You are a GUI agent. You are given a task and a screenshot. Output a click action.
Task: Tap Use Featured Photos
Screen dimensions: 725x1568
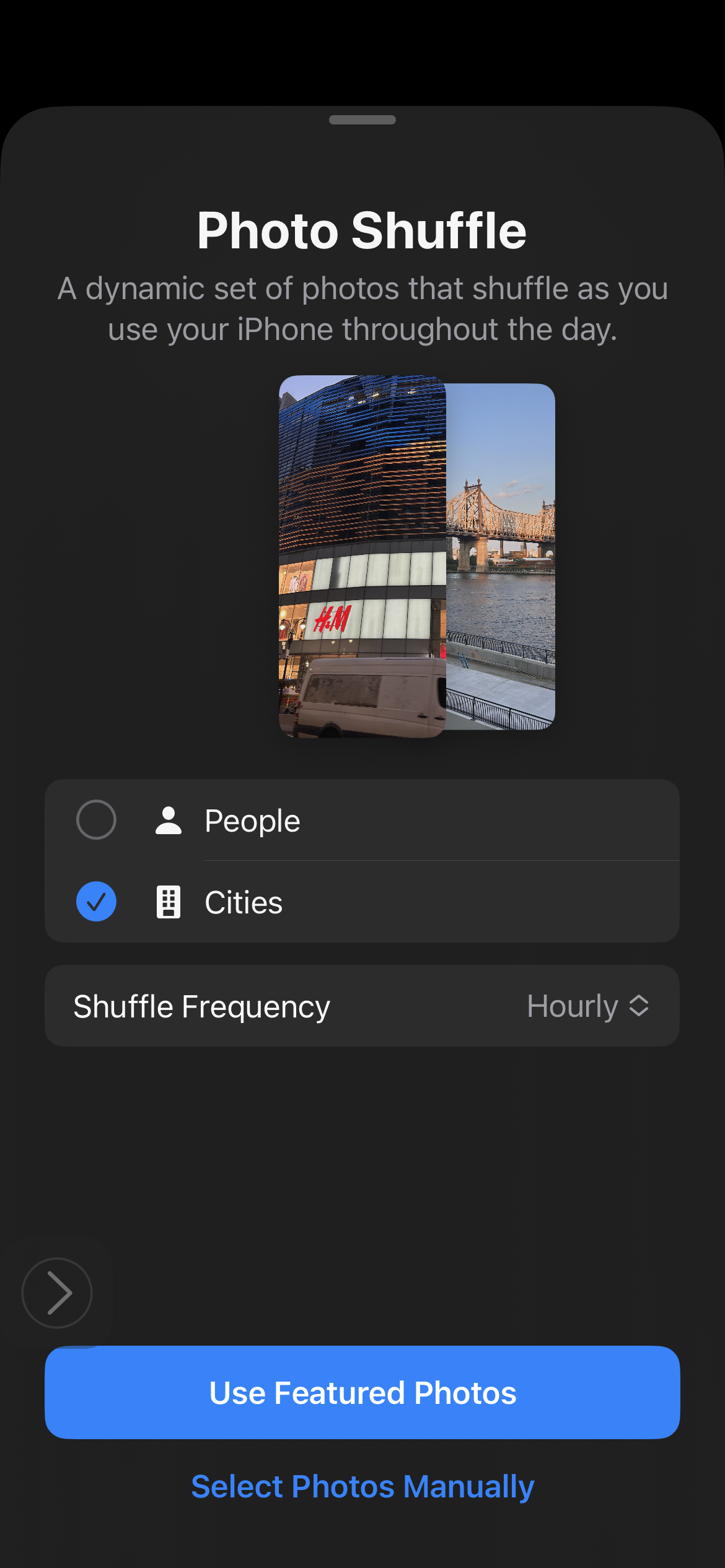[362, 1393]
